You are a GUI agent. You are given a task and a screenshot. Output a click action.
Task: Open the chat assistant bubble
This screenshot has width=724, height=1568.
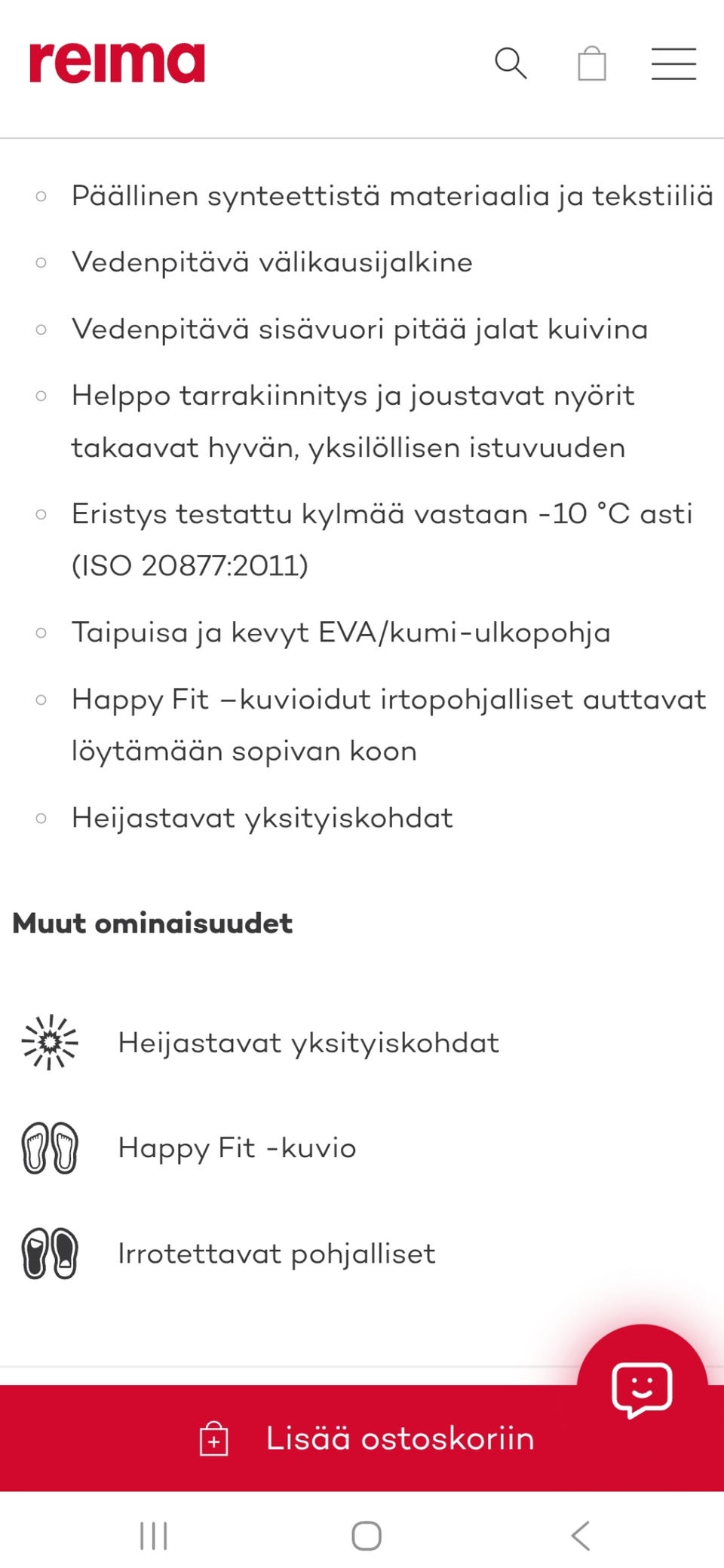pos(640,1391)
